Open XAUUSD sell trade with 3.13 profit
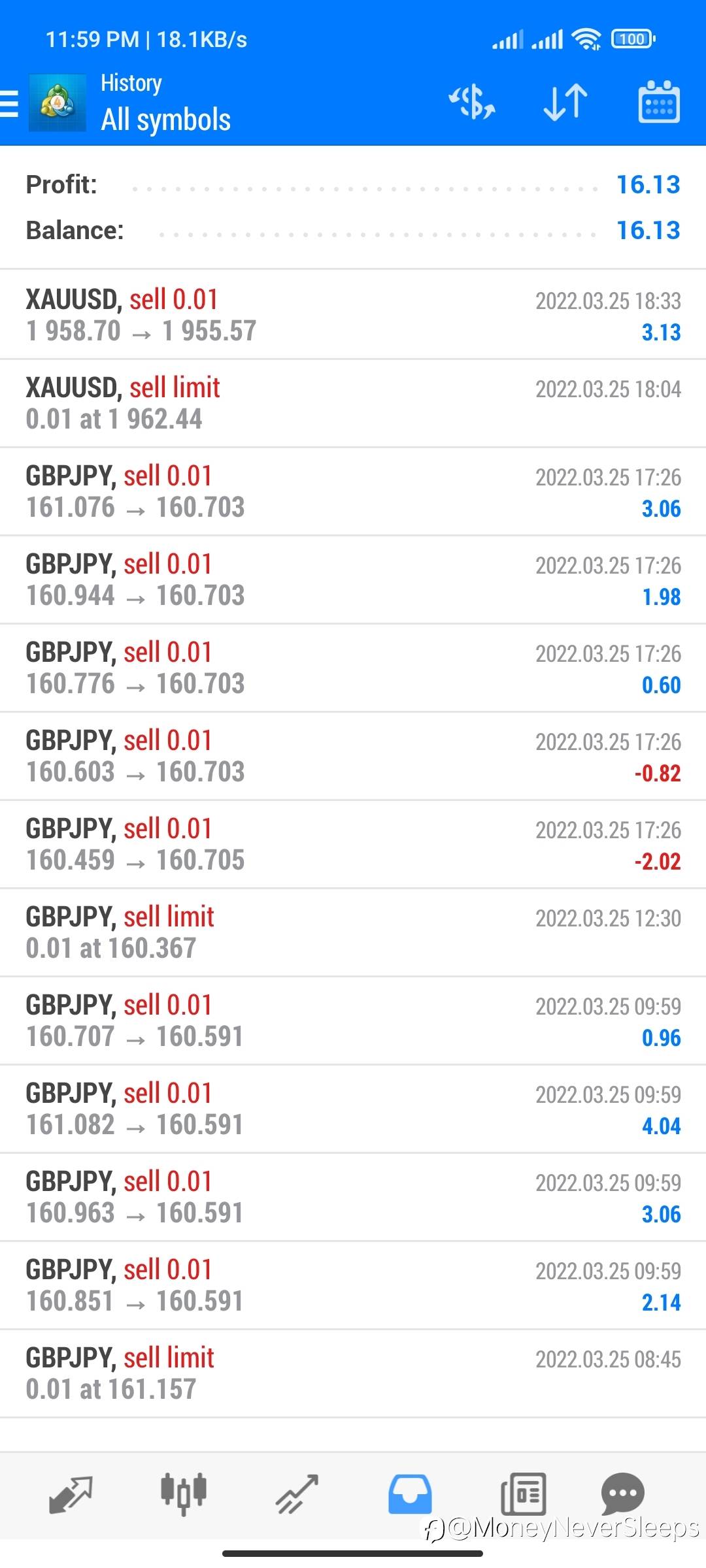706x1568 pixels. (x=353, y=315)
